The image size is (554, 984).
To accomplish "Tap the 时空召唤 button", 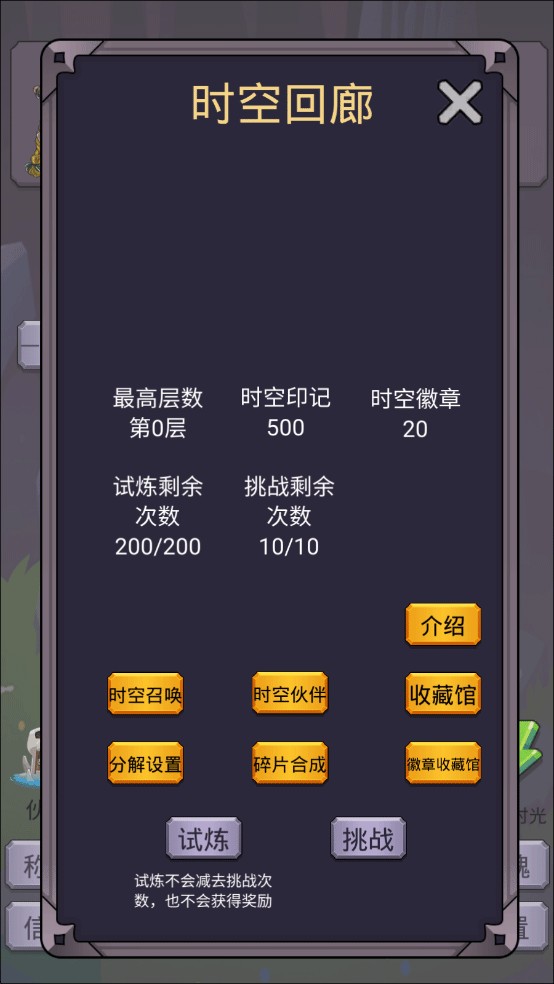I will (x=146, y=694).
